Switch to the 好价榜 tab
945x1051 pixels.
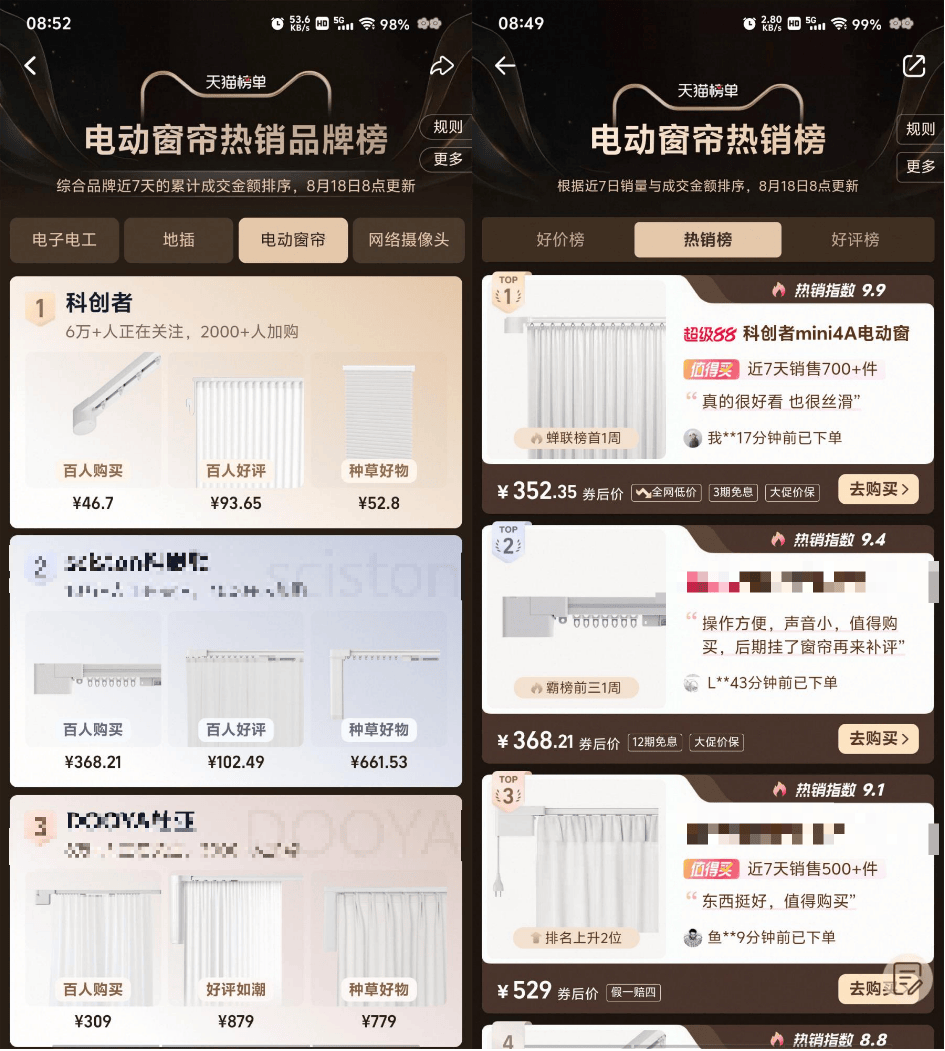tap(560, 240)
